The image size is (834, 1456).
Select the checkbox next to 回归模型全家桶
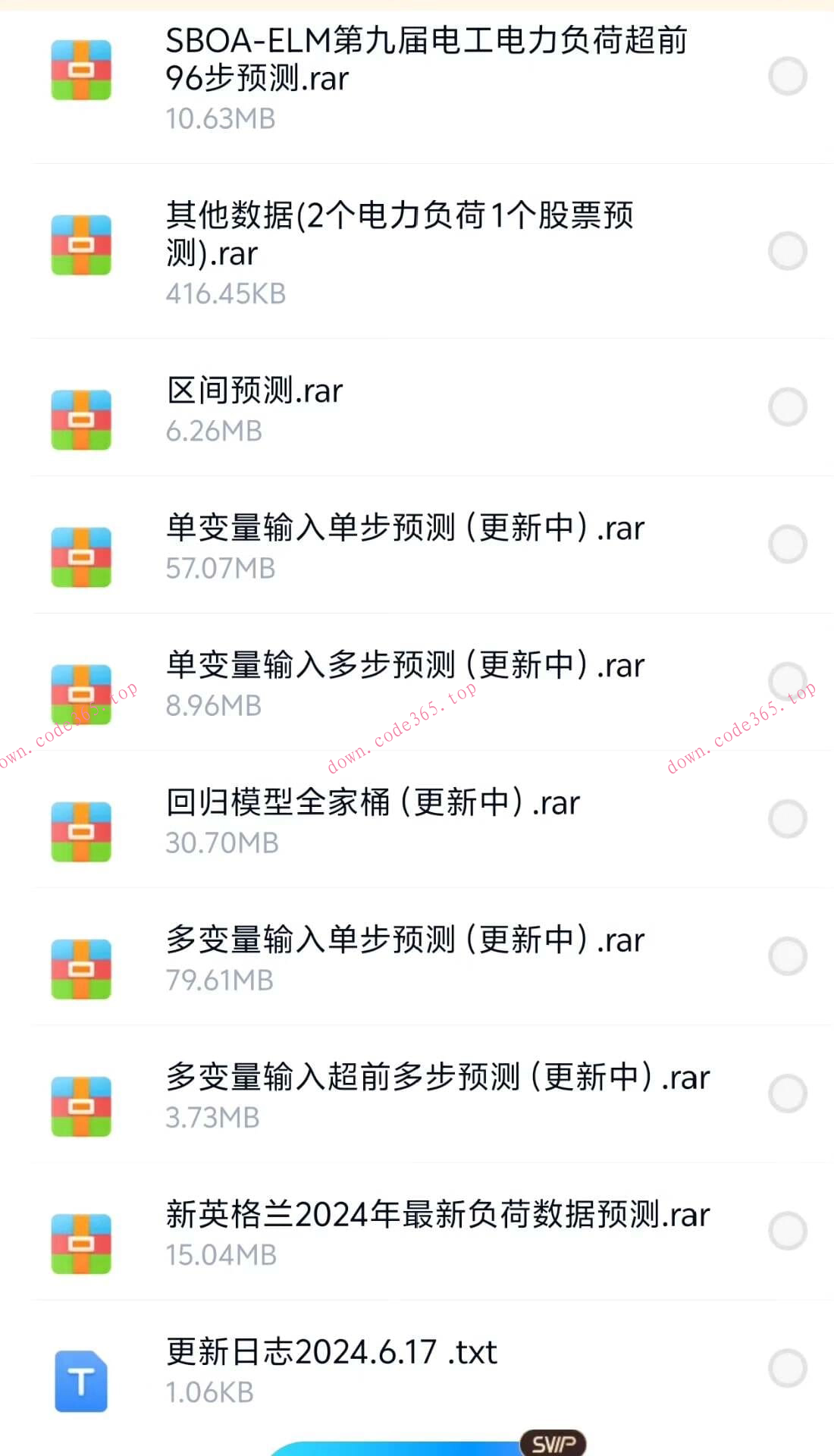click(789, 817)
